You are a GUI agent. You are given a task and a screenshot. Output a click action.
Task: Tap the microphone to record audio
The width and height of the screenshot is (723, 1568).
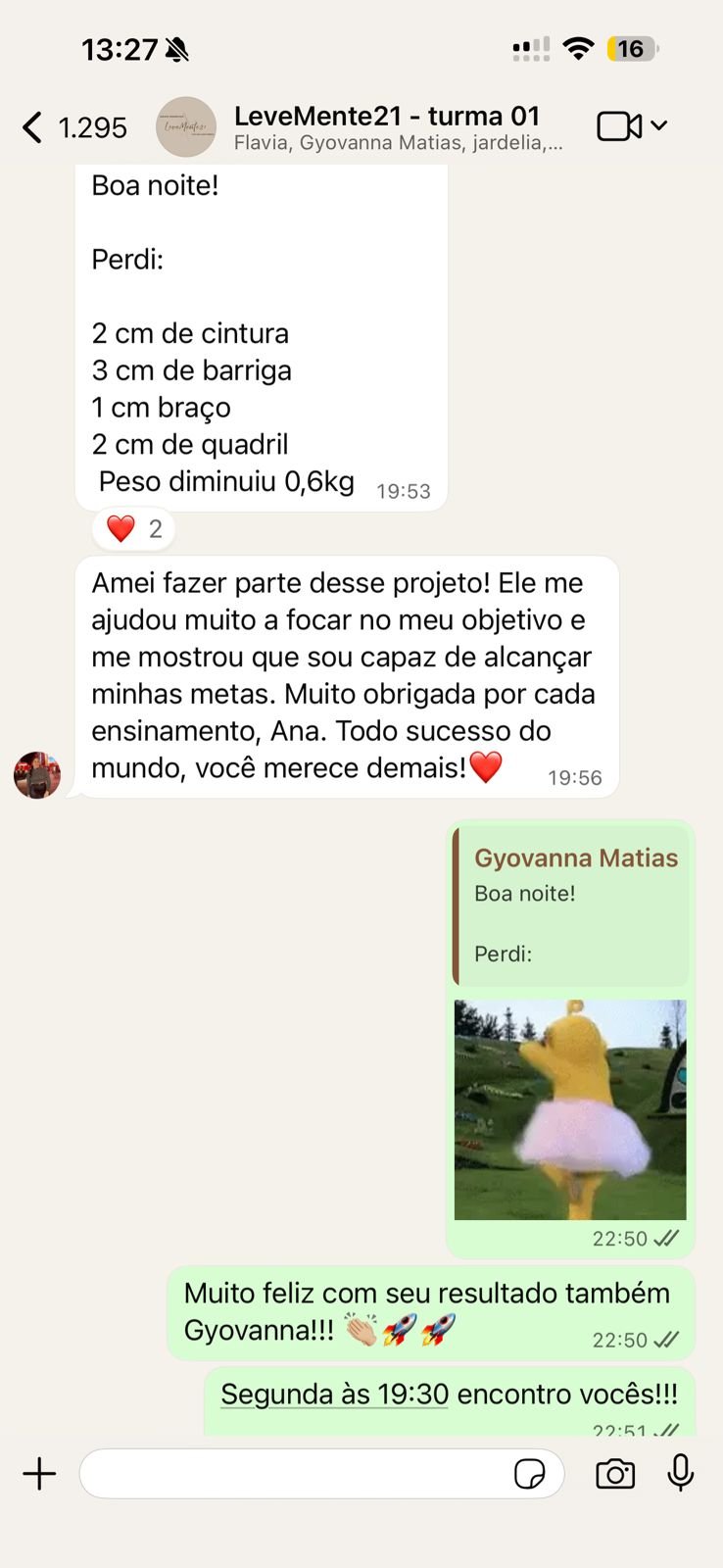click(x=681, y=1473)
